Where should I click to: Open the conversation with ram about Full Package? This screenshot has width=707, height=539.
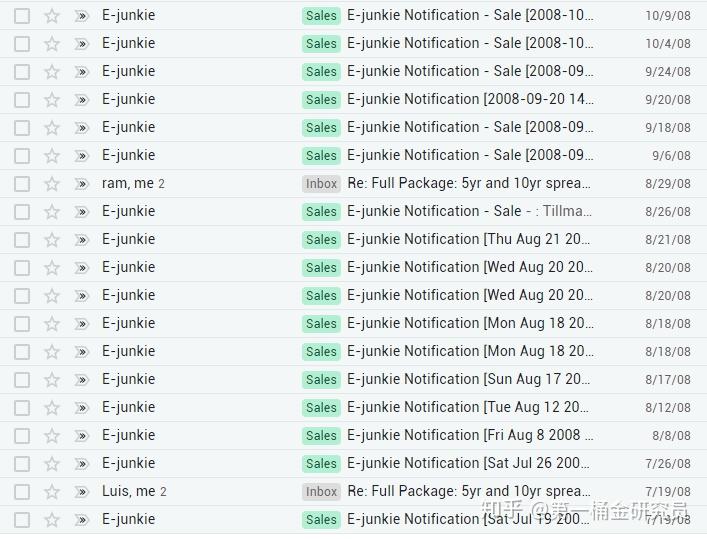470,183
